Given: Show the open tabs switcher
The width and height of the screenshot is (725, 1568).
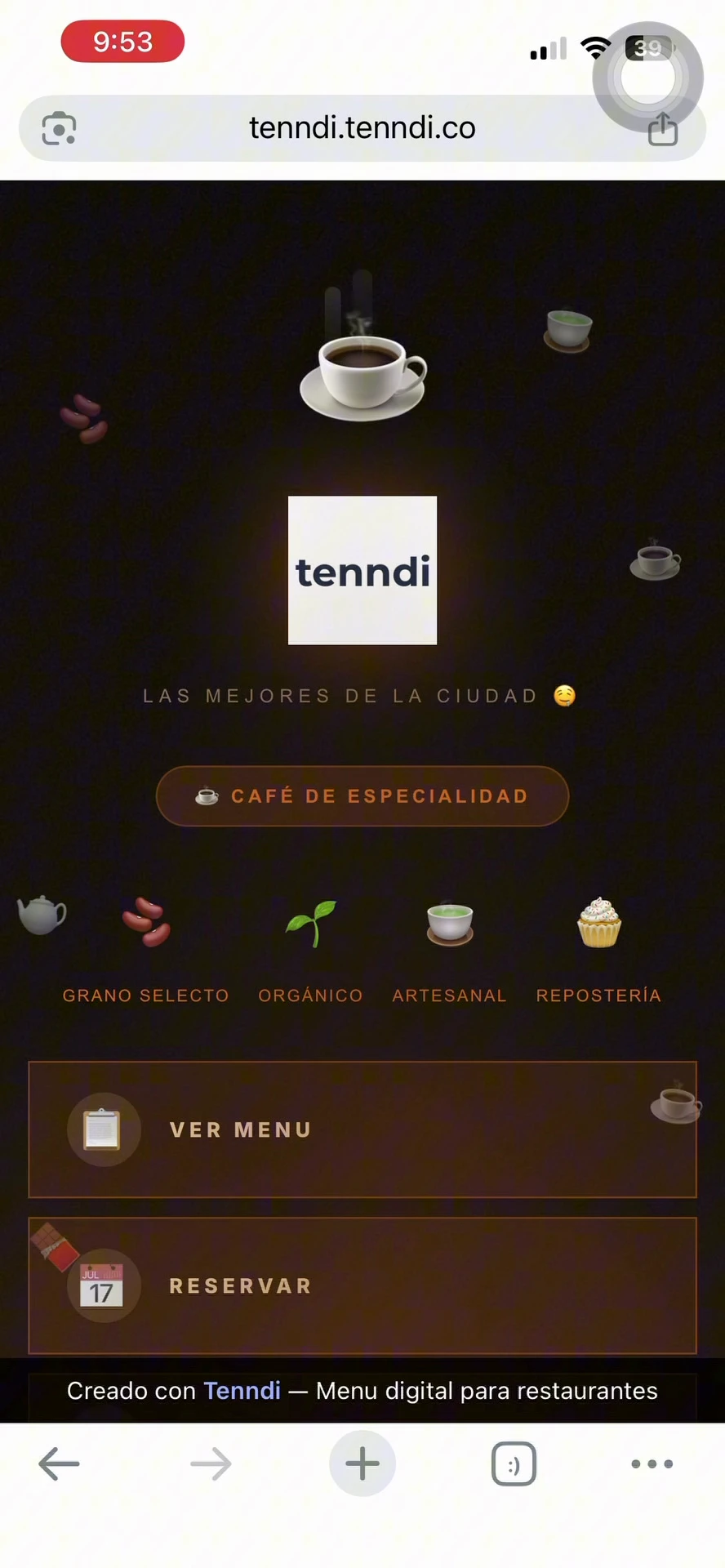Looking at the screenshot, I should [514, 1464].
